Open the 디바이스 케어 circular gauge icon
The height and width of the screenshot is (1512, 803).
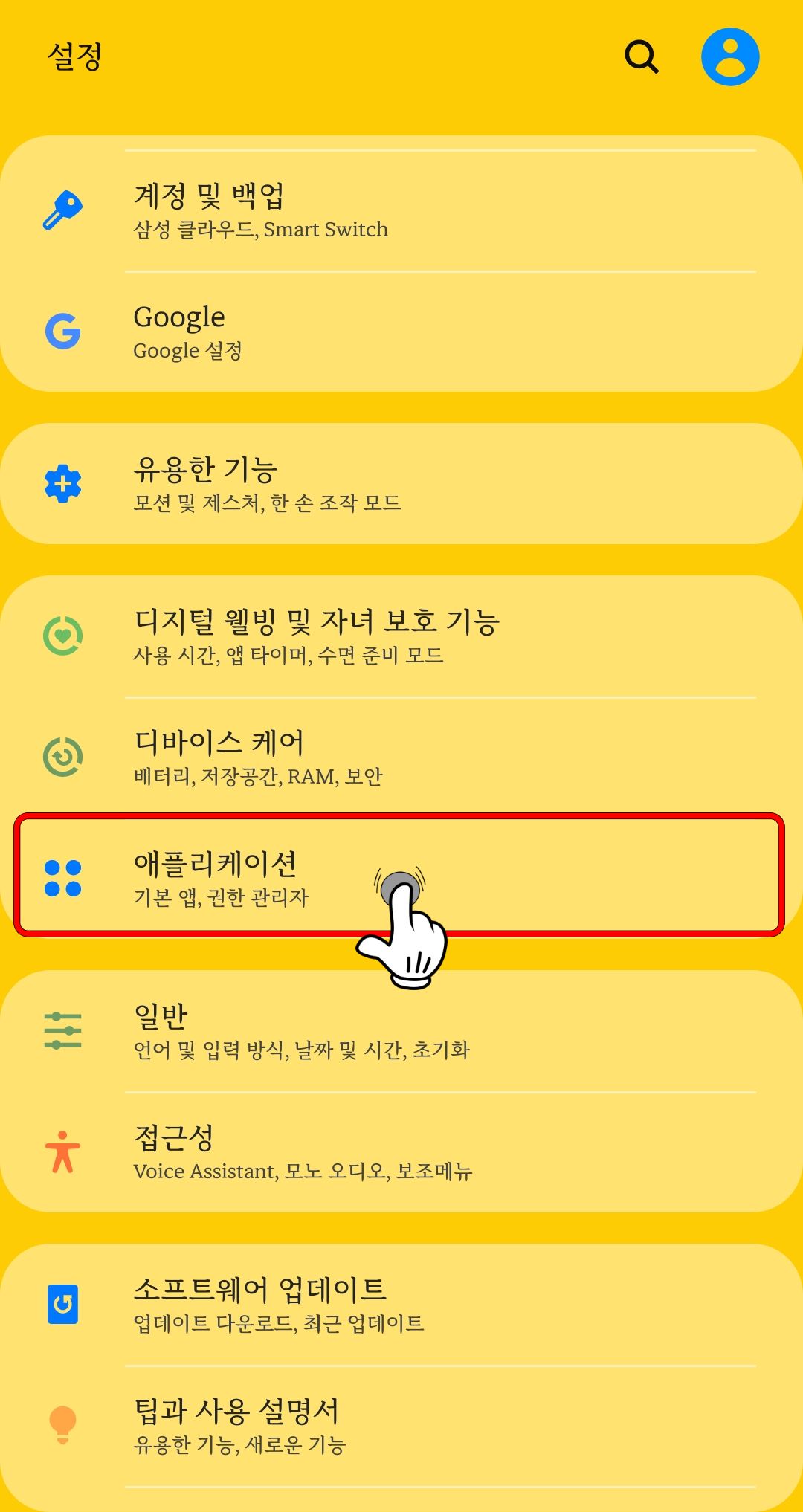click(x=65, y=752)
